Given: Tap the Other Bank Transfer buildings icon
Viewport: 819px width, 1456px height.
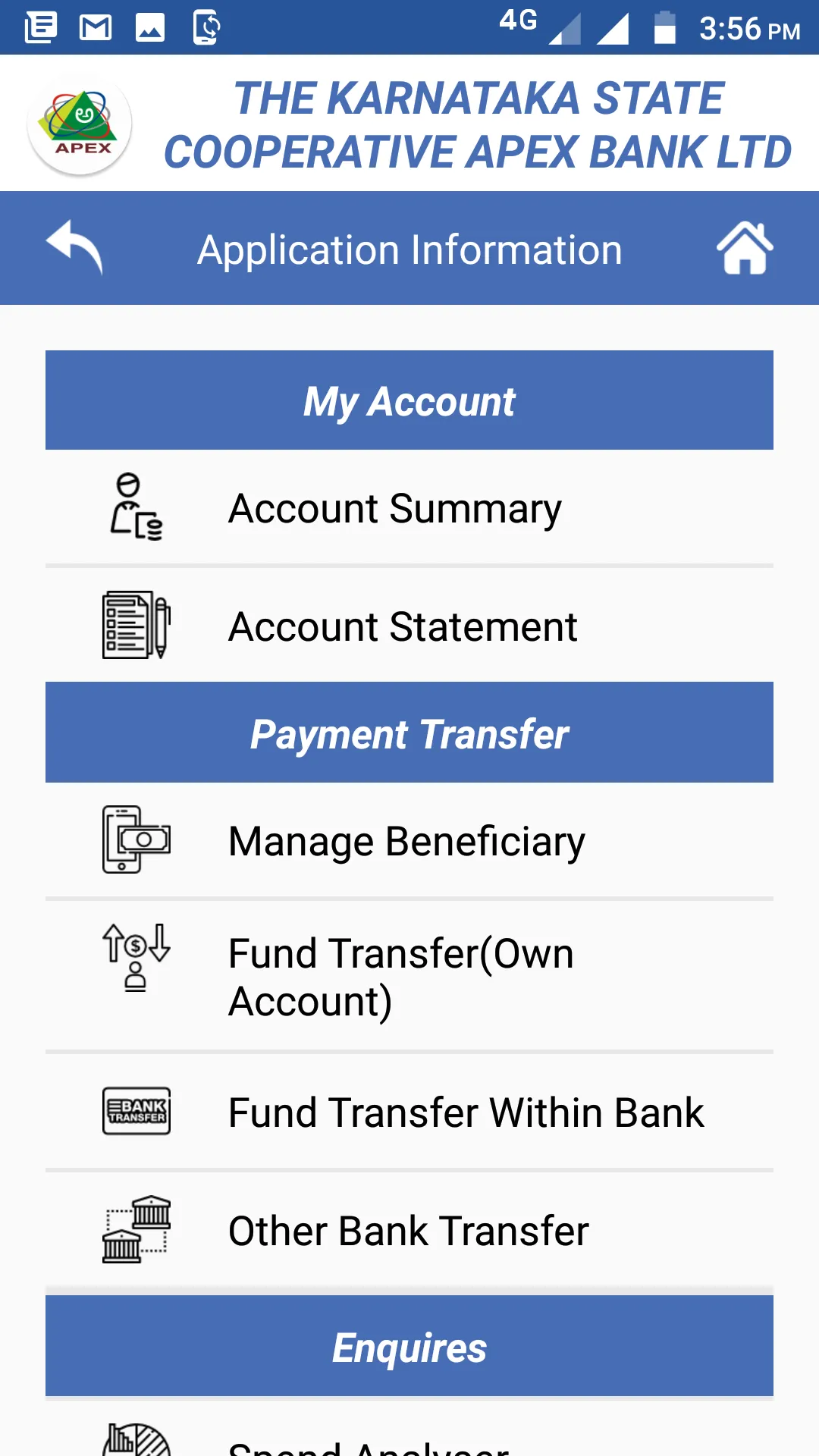Looking at the screenshot, I should pyautogui.click(x=135, y=1230).
